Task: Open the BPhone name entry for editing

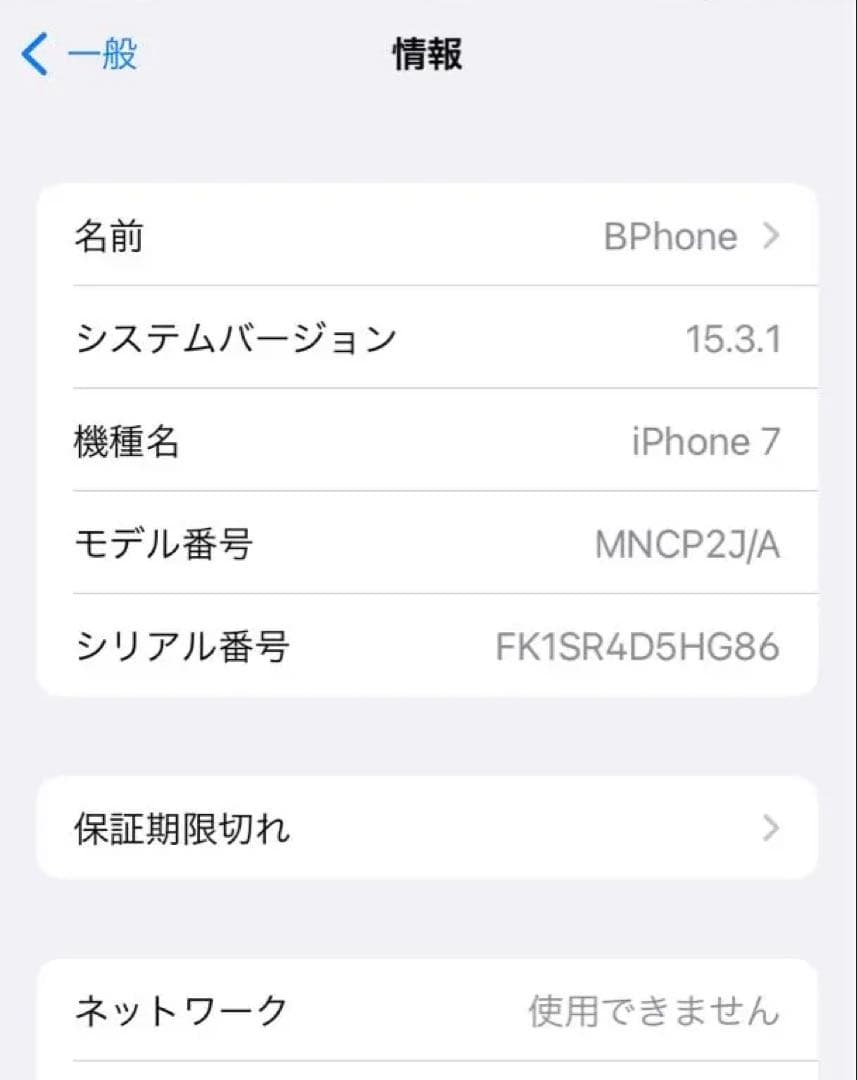Action: click(x=670, y=237)
